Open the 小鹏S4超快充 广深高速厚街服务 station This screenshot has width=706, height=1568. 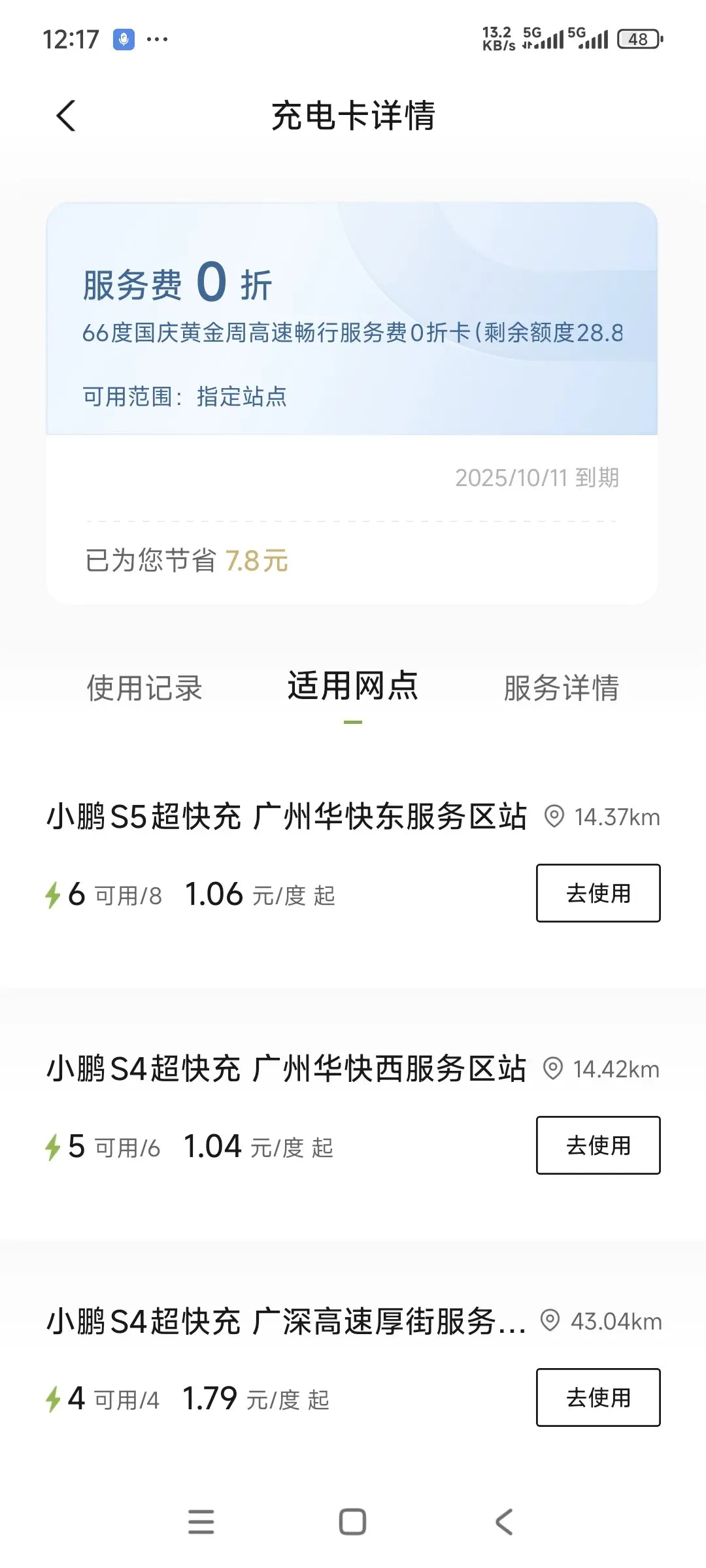[286, 1321]
